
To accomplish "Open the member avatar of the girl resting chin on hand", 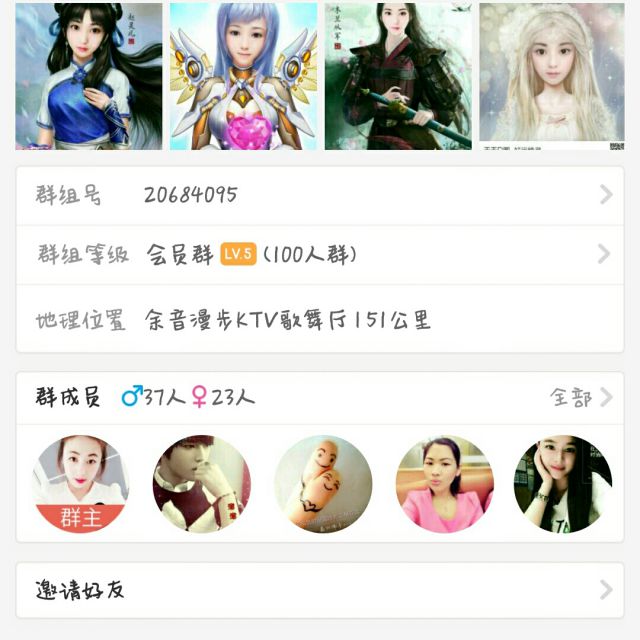I will click(562, 483).
